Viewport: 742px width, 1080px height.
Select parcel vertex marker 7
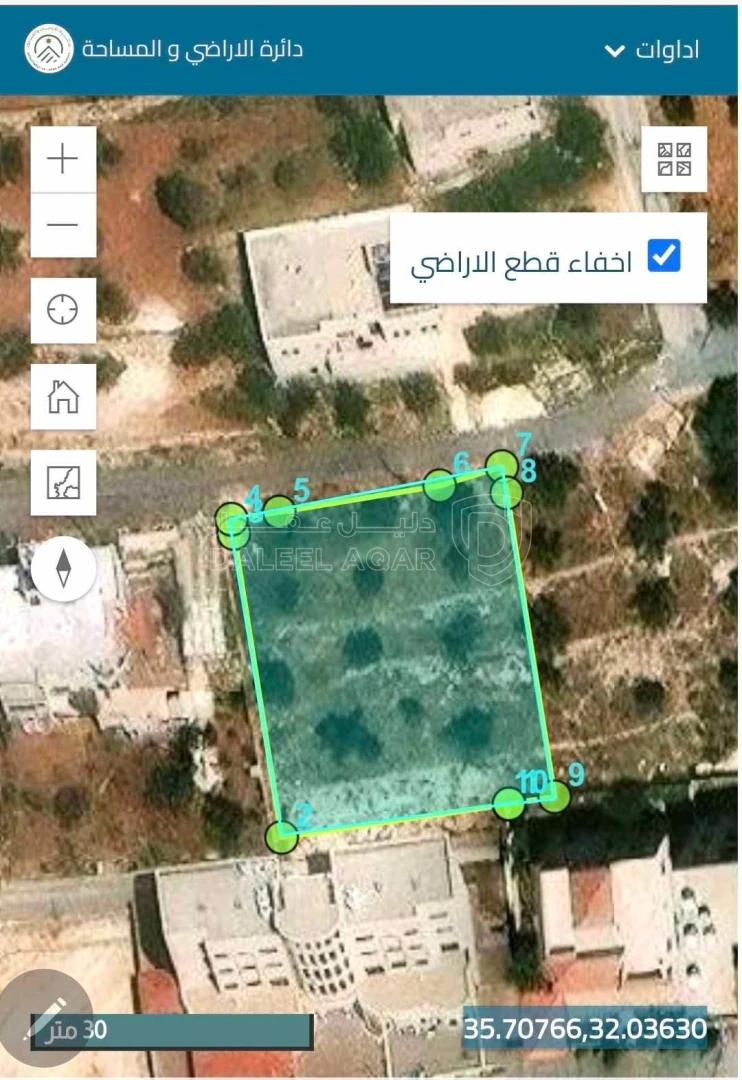click(x=502, y=464)
